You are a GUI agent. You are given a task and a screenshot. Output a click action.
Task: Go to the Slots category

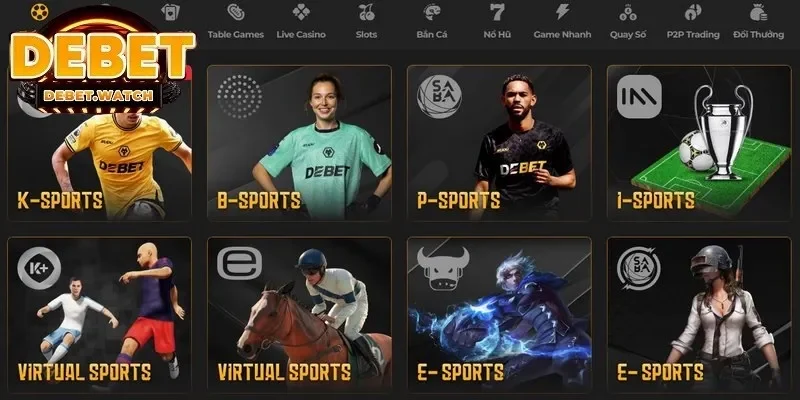coord(366,22)
